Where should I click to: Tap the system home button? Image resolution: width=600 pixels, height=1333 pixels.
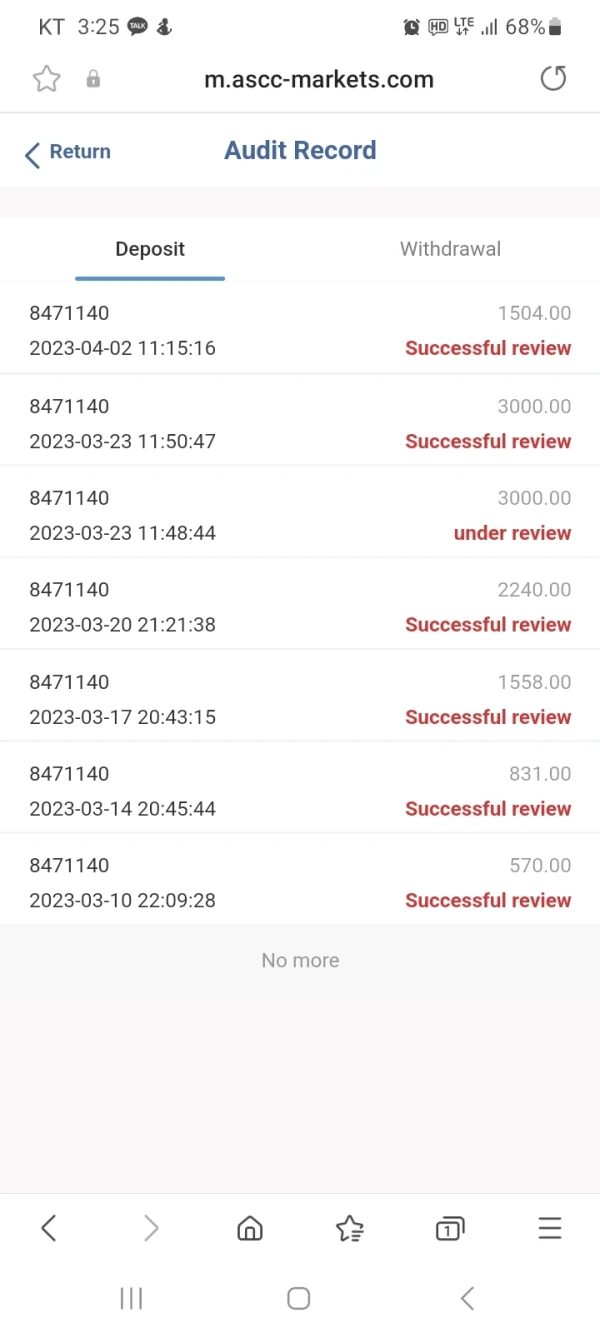coord(298,1298)
